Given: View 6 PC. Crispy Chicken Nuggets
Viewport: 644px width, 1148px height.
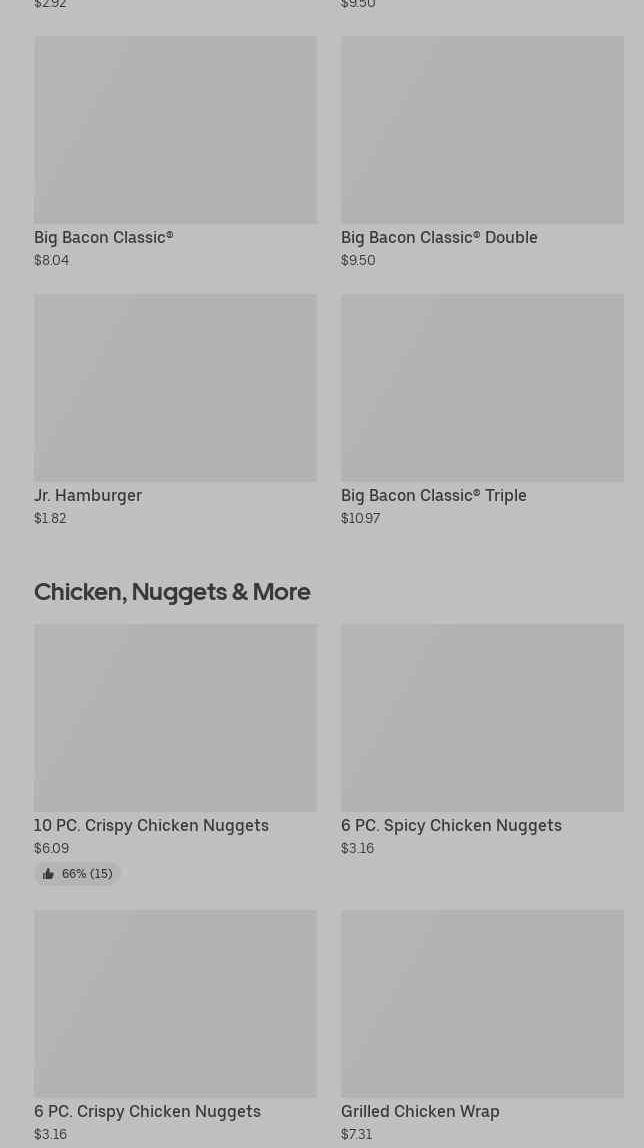Looking at the screenshot, I should coord(175,1004).
